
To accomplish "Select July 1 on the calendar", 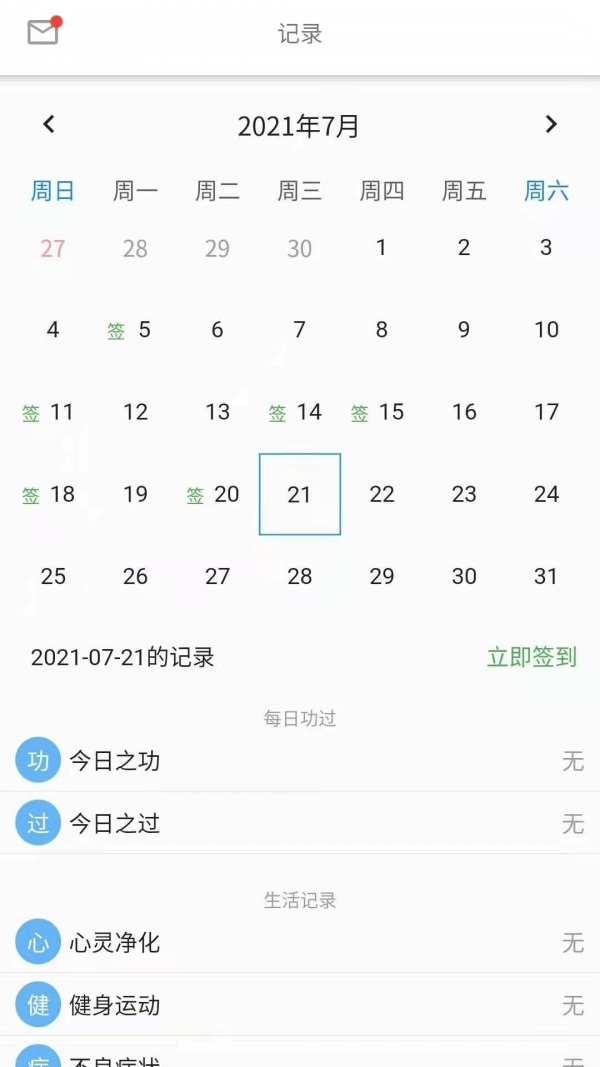I will 382,248.
